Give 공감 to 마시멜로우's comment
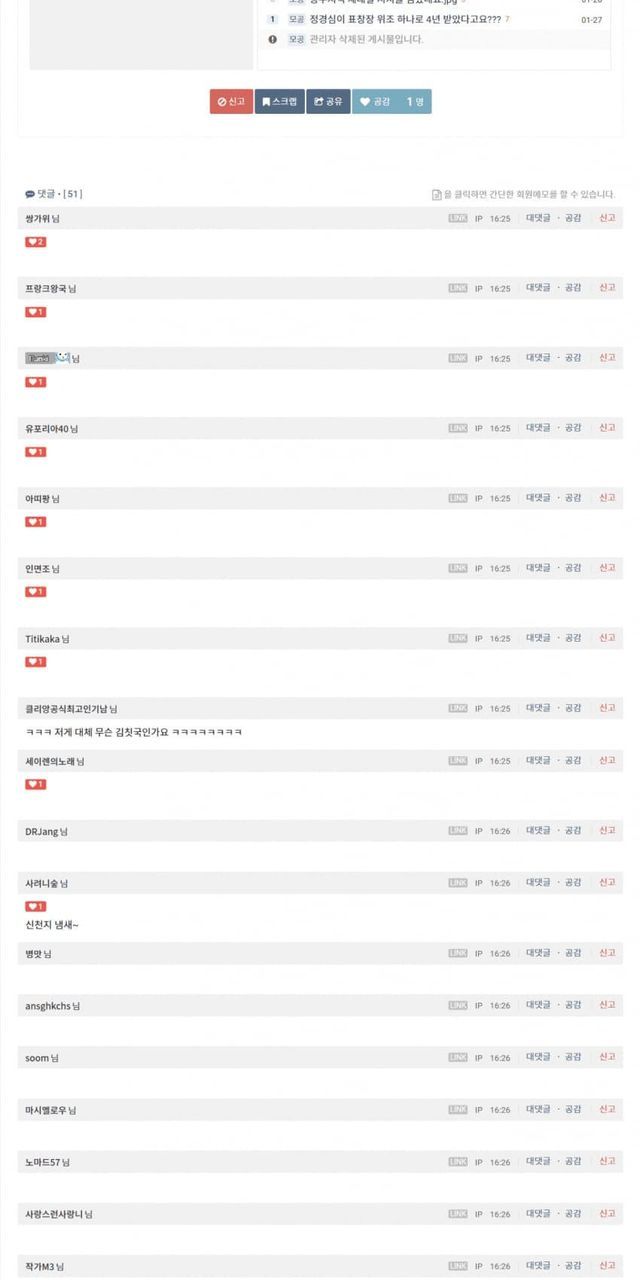640x1280 pixels. 573,1109
